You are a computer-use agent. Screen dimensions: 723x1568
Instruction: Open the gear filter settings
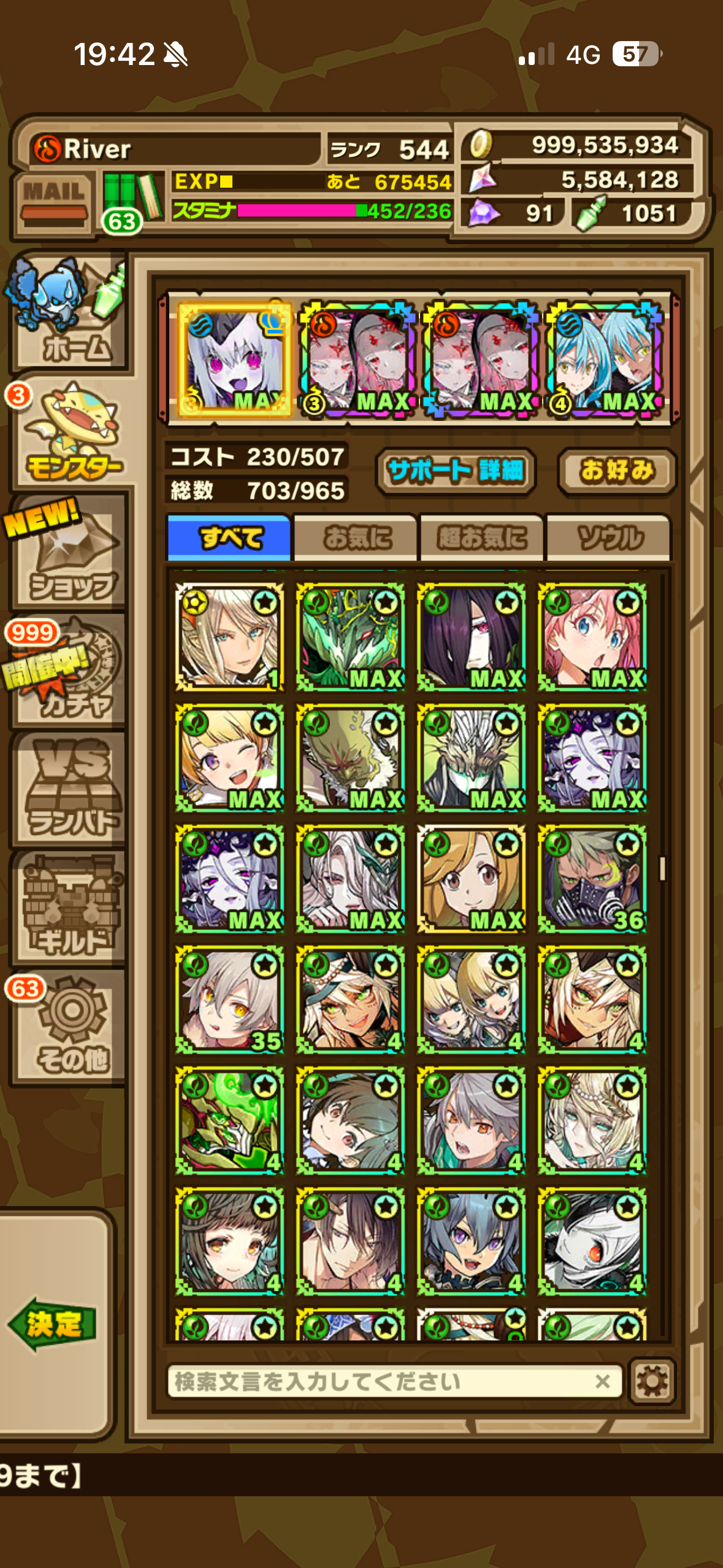pos(652,1382)
